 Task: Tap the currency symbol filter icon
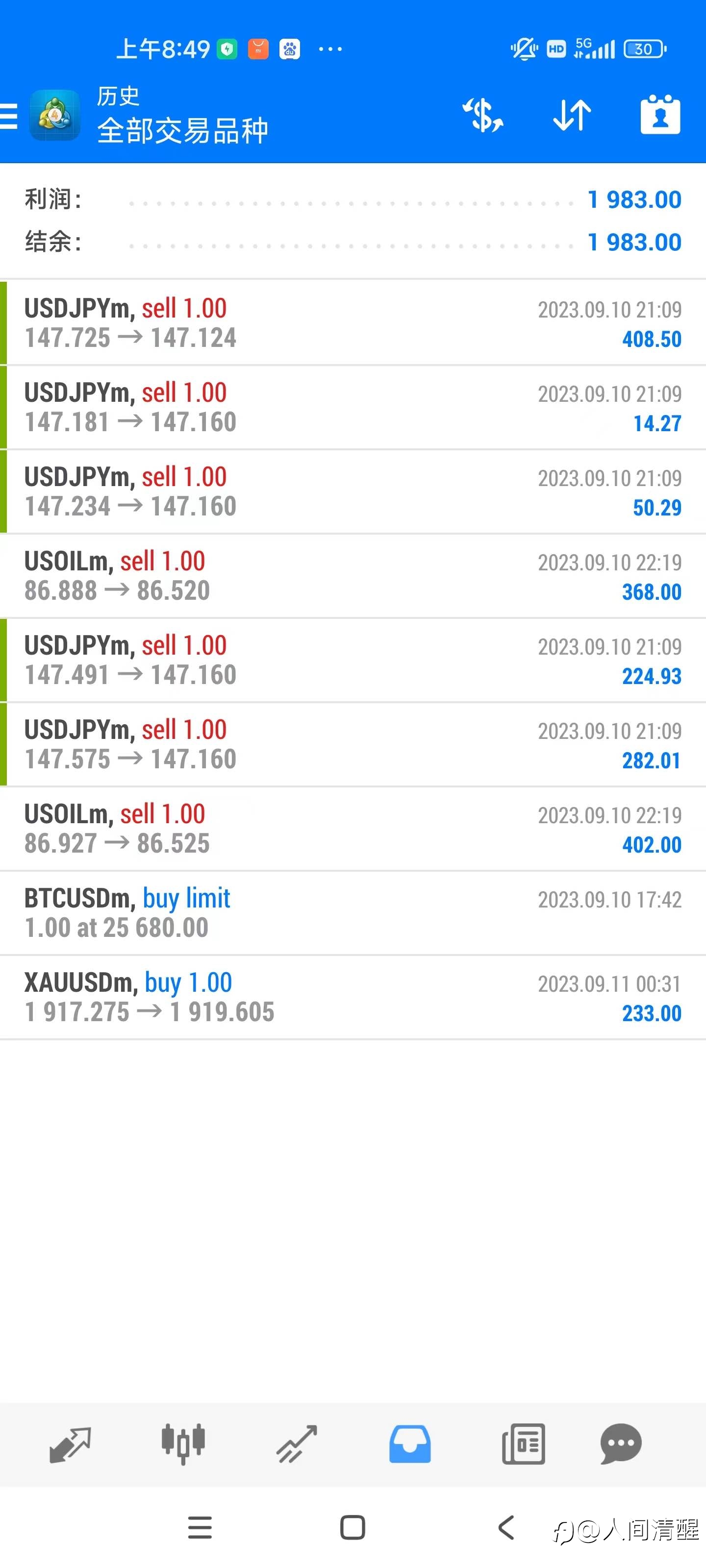click(x=482, y=115)
